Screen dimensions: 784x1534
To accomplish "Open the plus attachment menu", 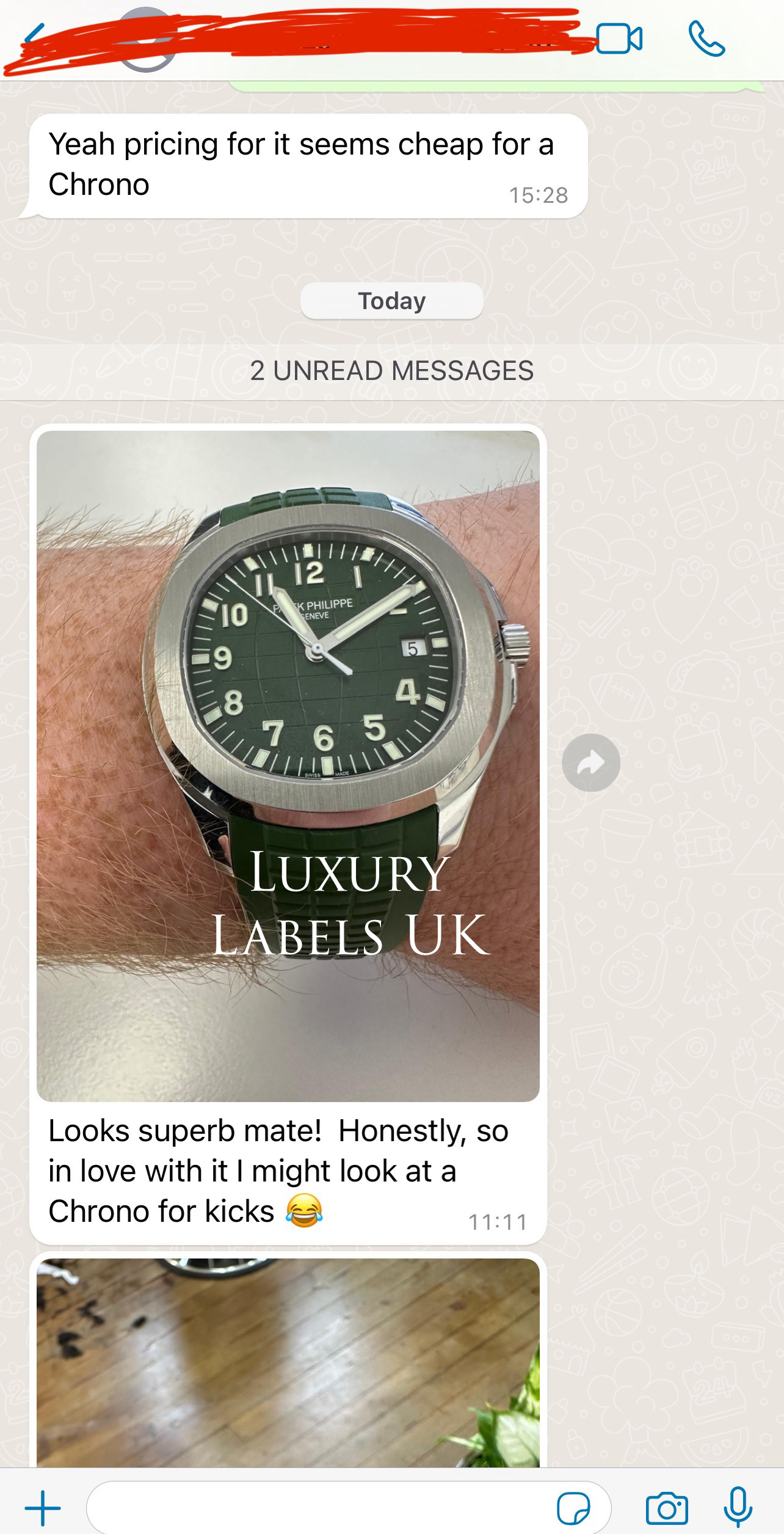I will (x=43, y=1508).
